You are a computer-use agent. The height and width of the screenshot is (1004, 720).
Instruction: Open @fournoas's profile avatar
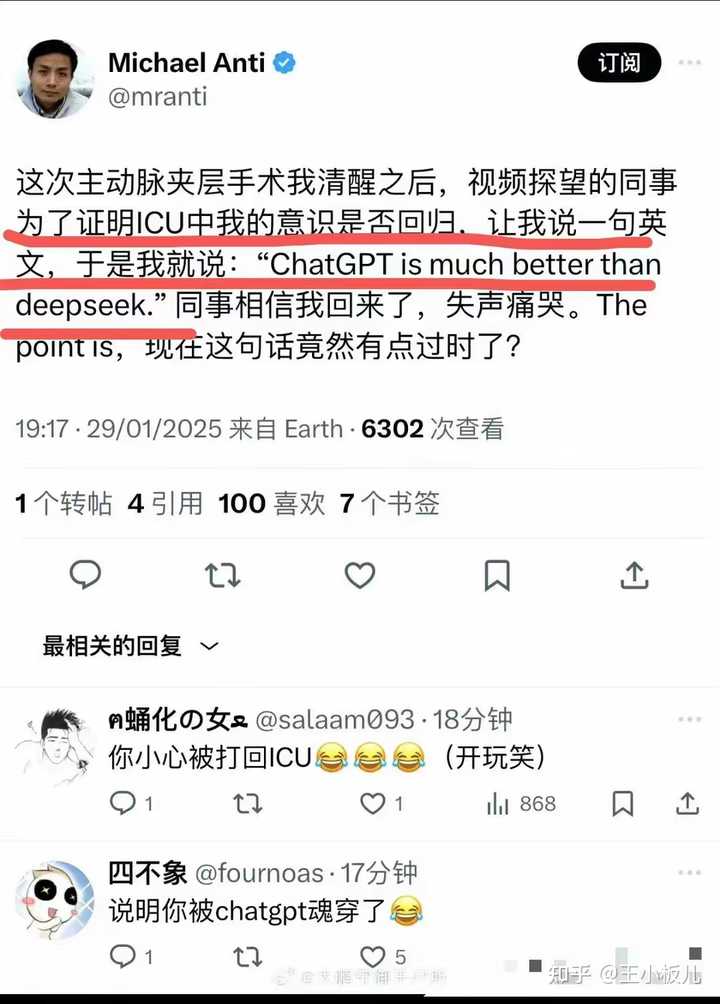(x=54, y=900)
